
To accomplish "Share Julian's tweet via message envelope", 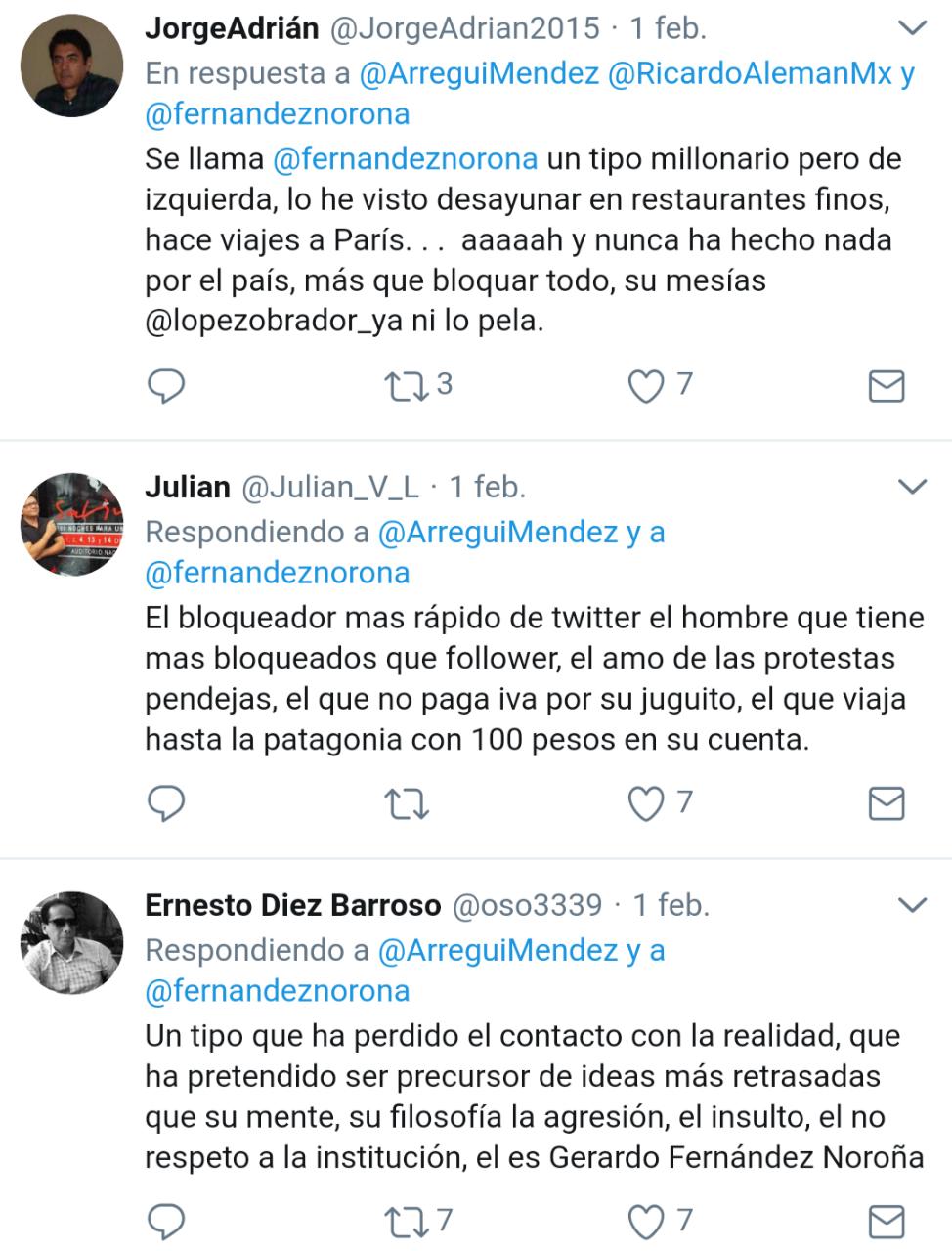I will coord(886,804).
